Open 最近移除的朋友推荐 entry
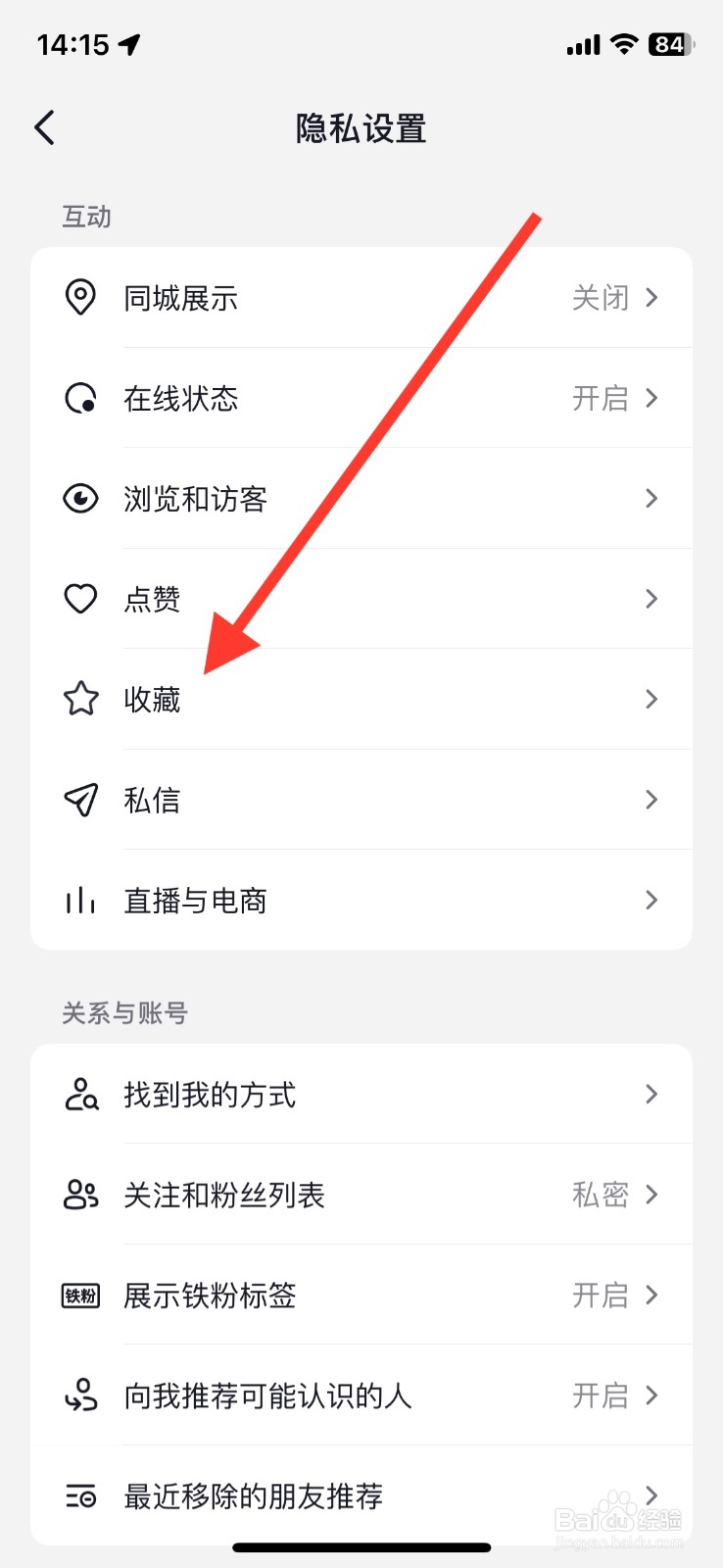Screen dimensions: 723x1568 362,1495
